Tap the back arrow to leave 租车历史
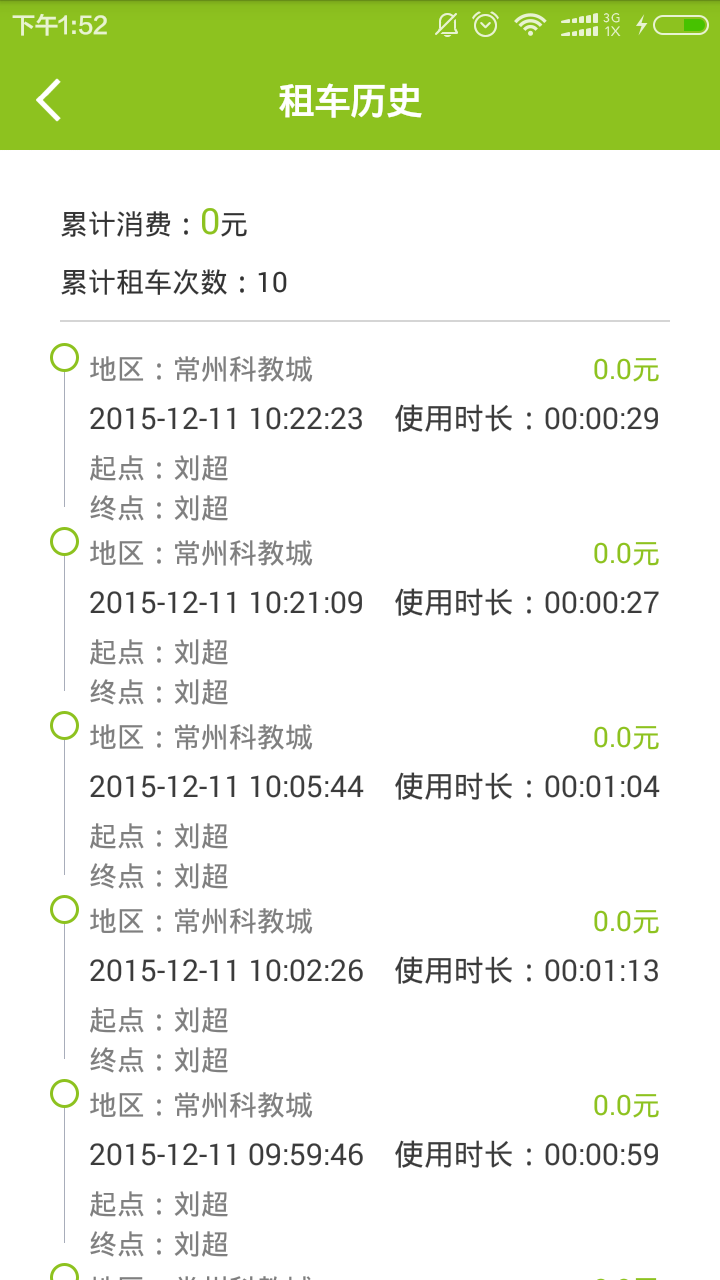The image size is (720, 1280). pyautogui.click(x=49, y=100)
